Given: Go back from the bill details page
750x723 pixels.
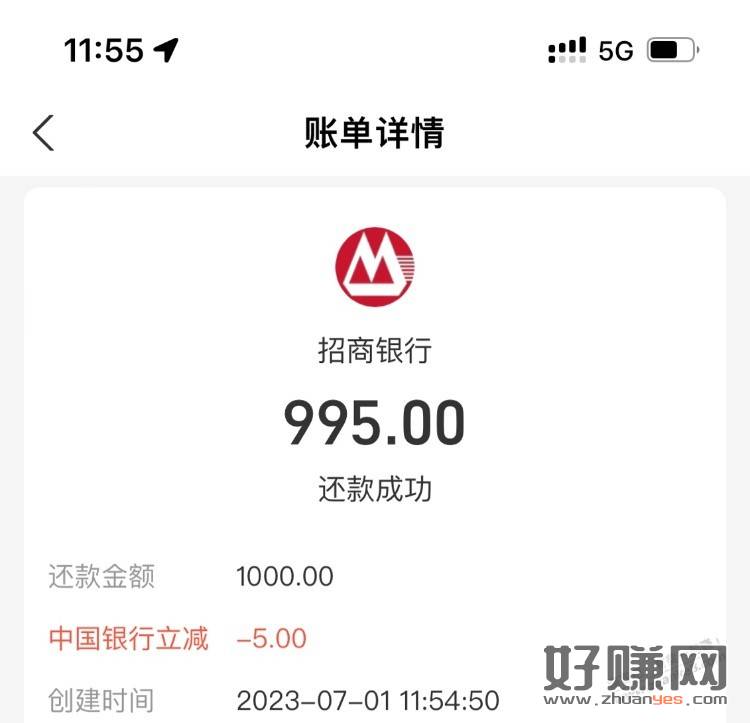Looking at the screenshot, I should click(x=43, y=133).
